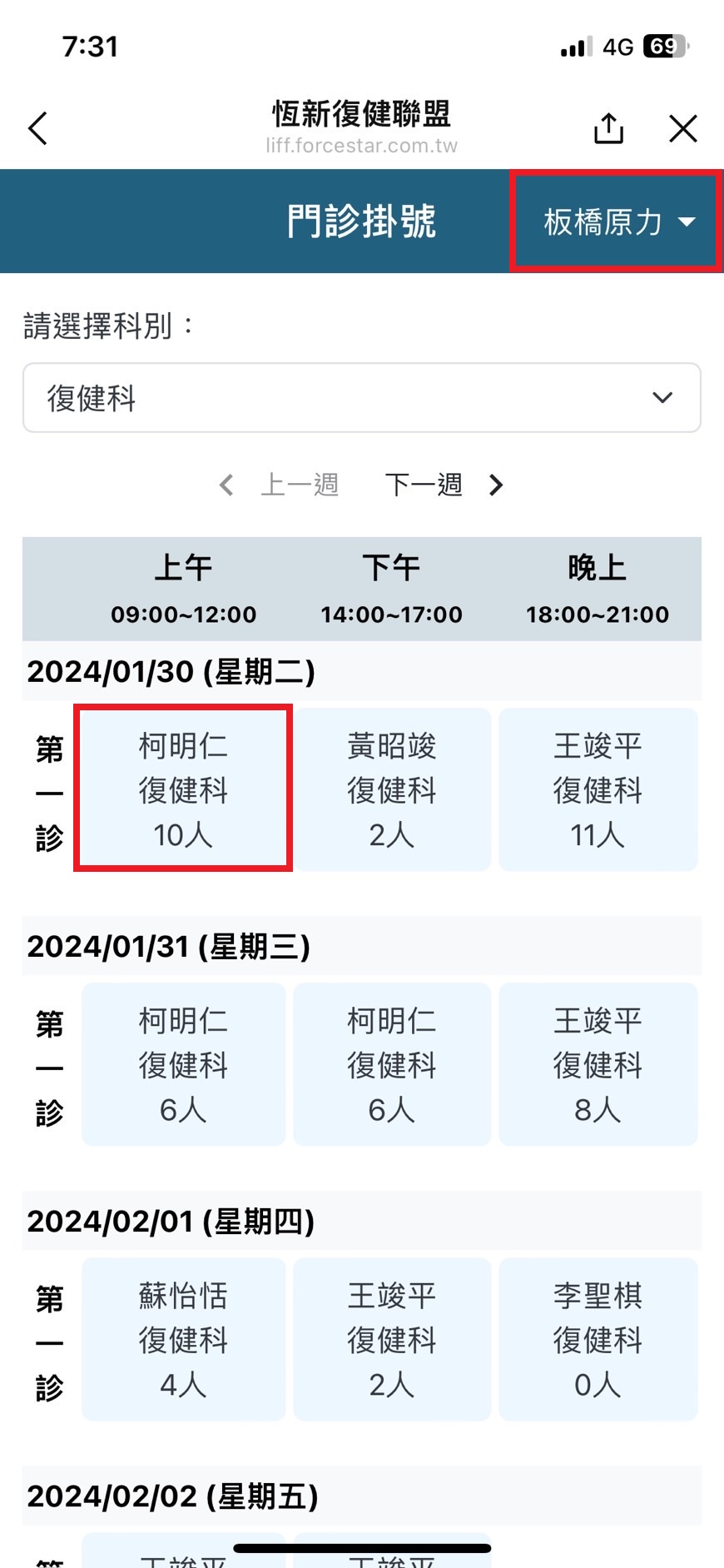Book 王竣平 afternoon slot on 02/01

(x=391, y=1338)
